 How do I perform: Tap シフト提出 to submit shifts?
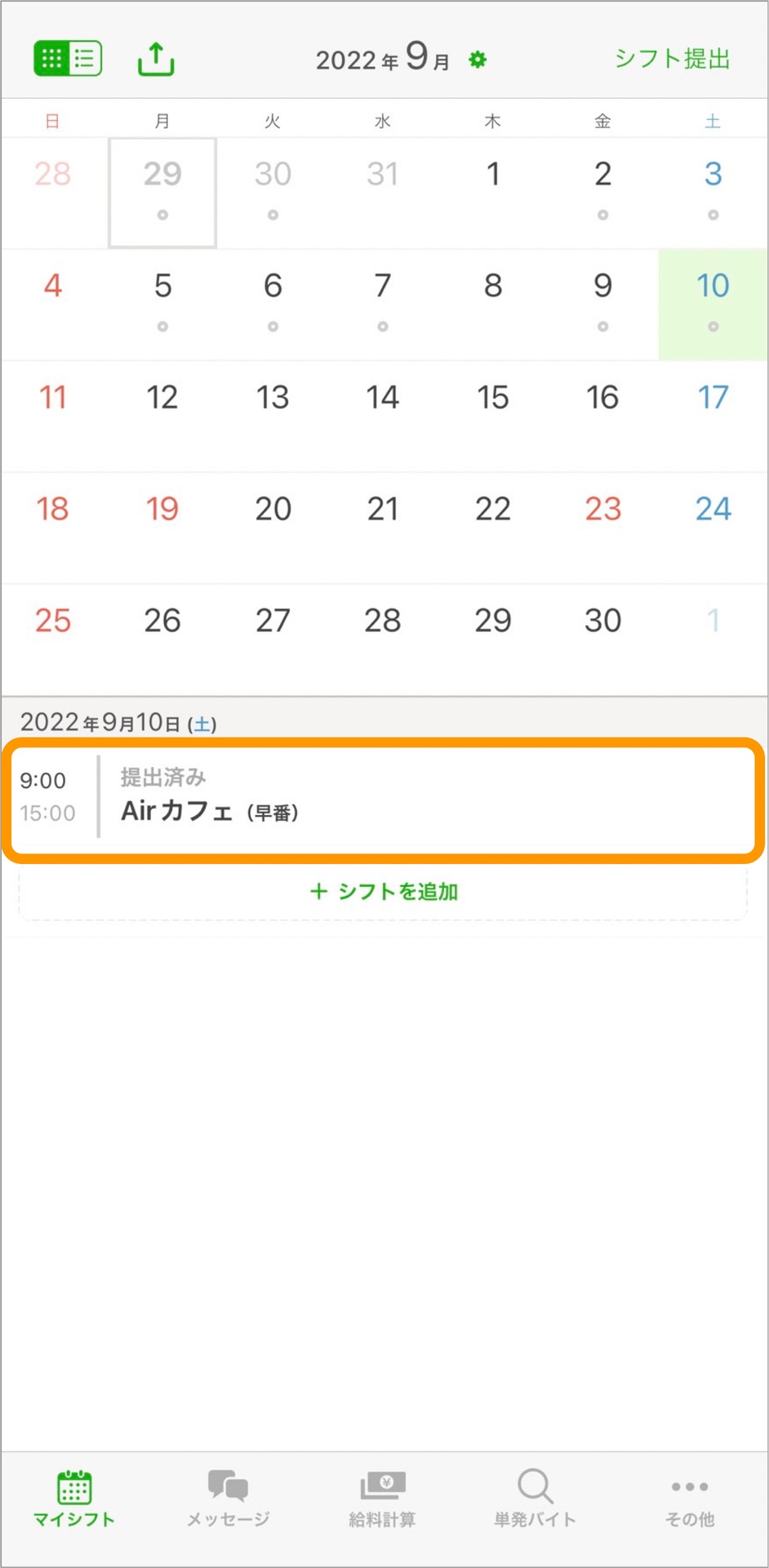[672, 59]
